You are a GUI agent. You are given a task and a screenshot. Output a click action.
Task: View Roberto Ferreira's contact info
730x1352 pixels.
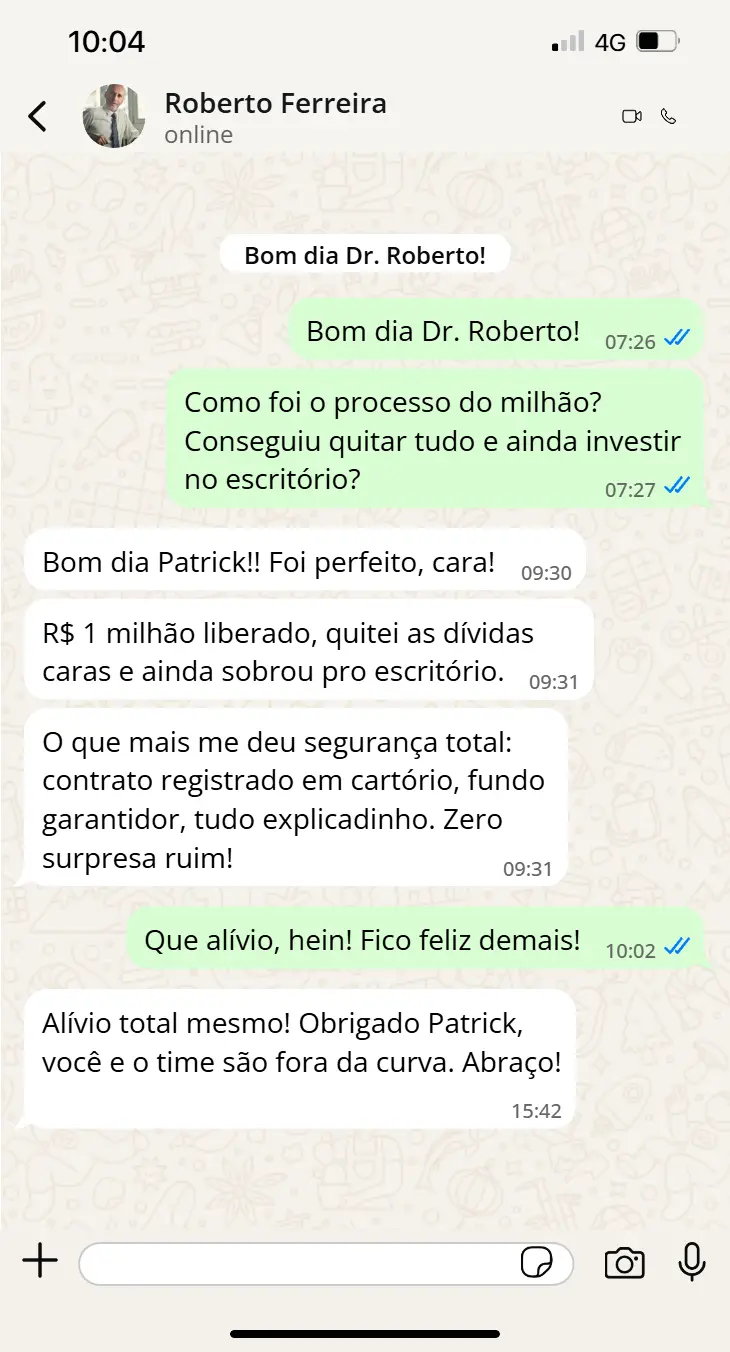(x=275, y=103)
